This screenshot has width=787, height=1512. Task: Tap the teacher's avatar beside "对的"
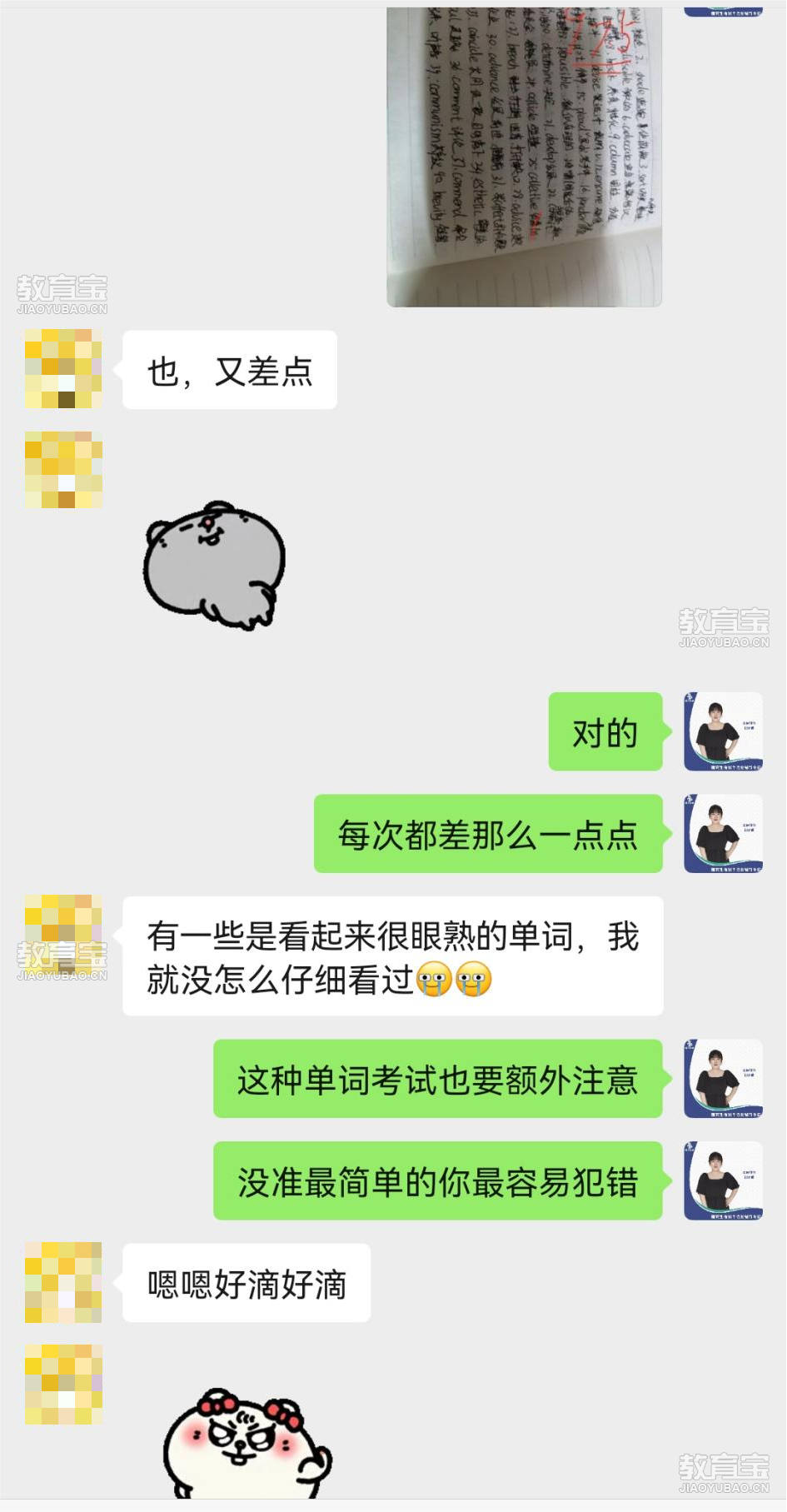tap(723, 731)
